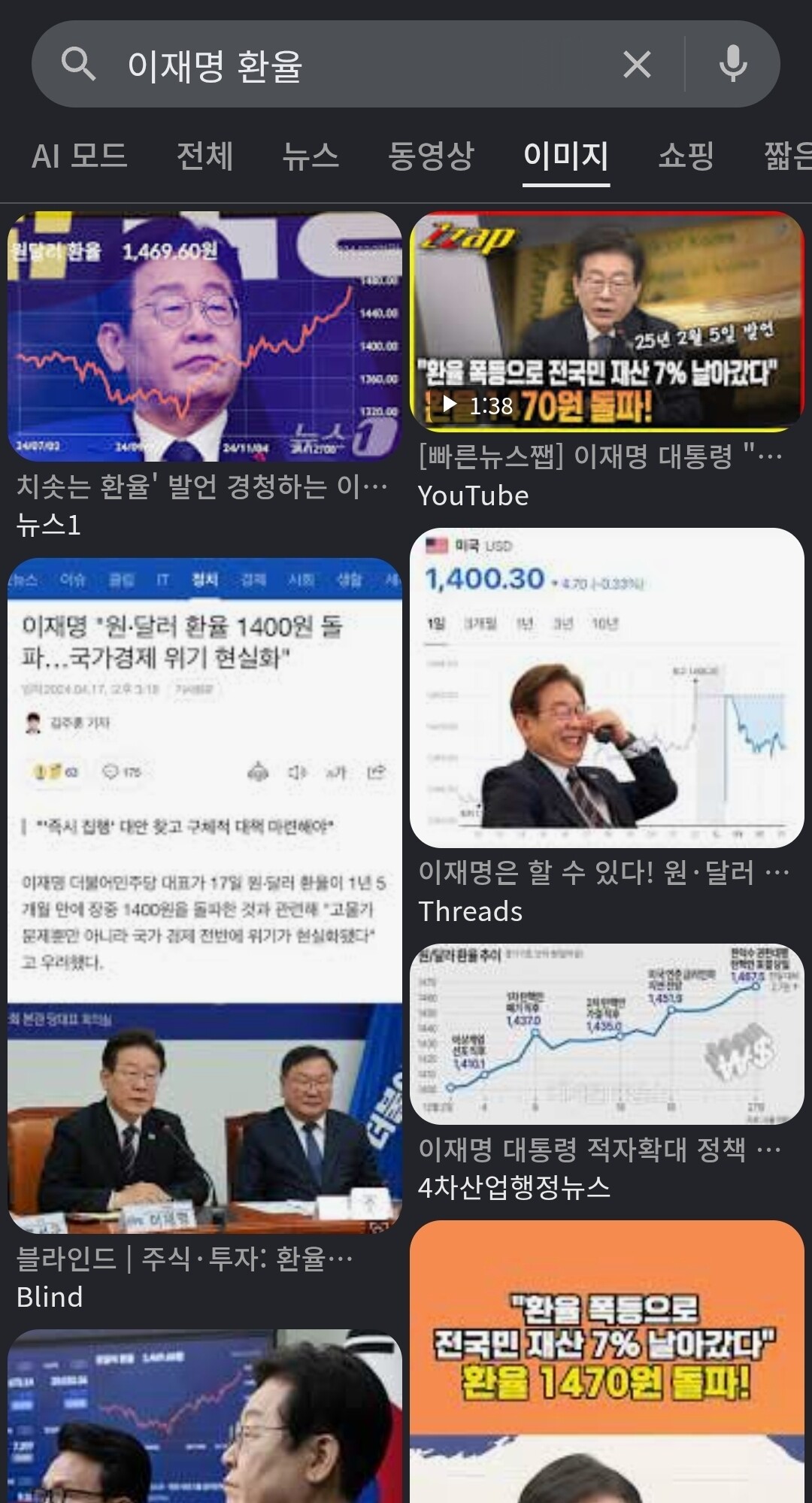Open the 뉴스1 image result
Image resolution: width=812 pixels, height=1503 pixels.
tap(205, 337)
